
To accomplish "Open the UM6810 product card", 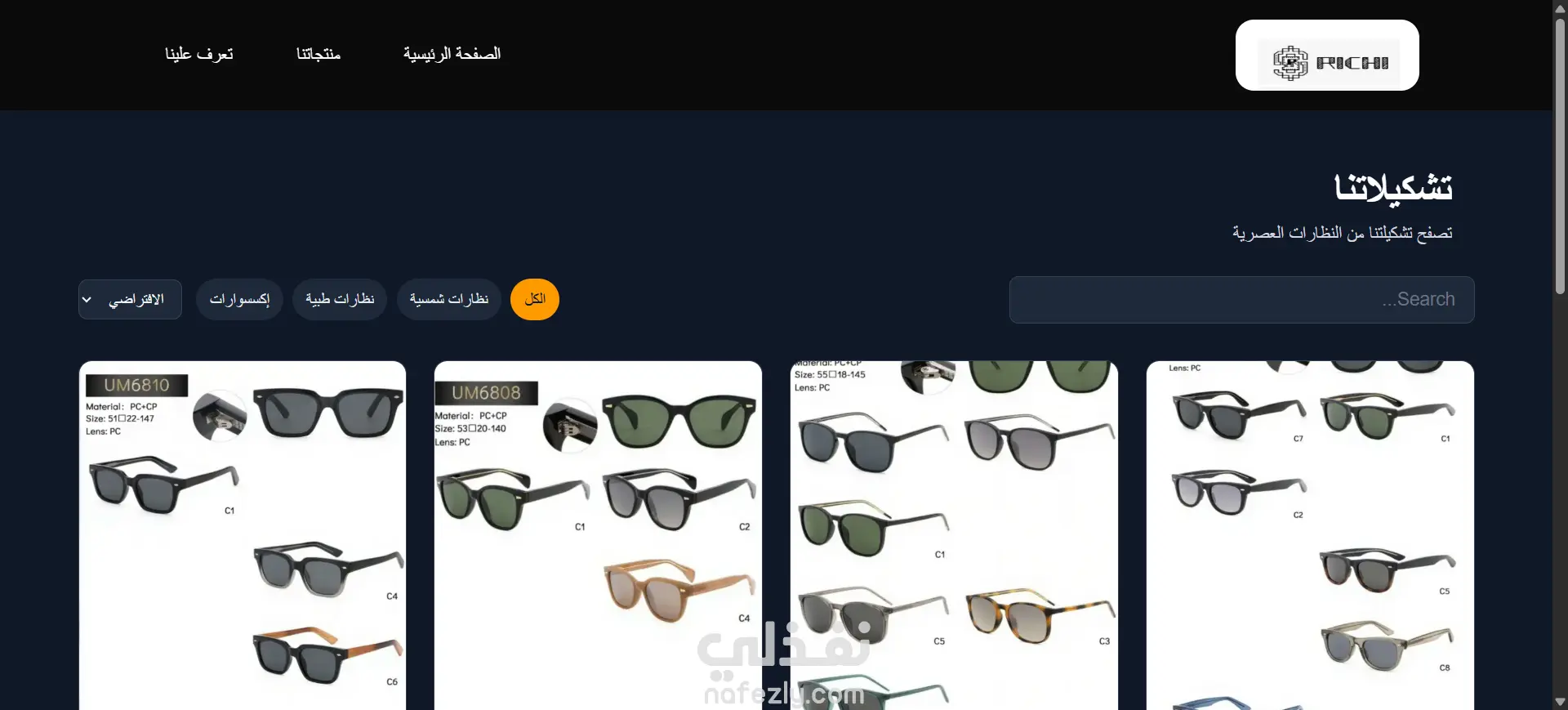I will pos(243,531).
